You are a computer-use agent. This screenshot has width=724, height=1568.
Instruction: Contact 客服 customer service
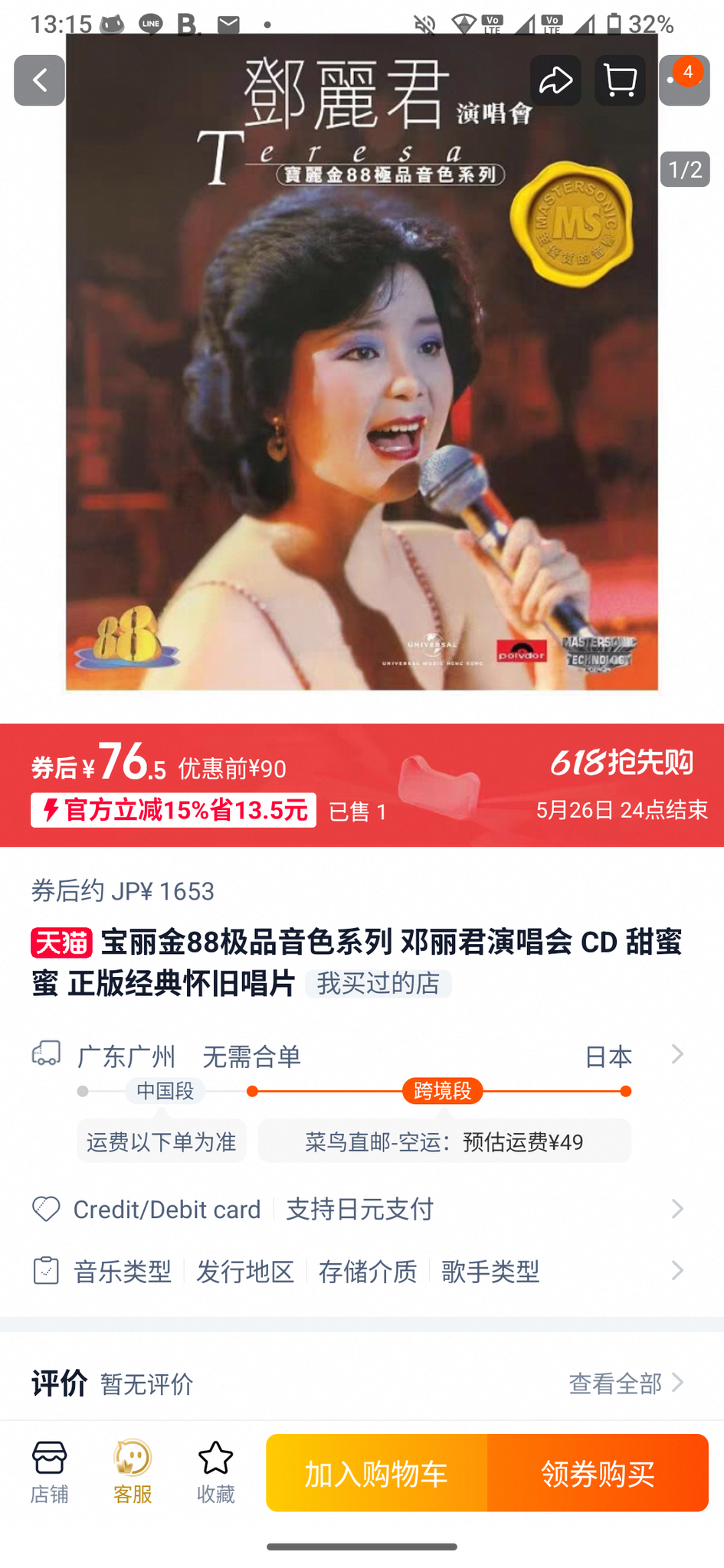point(133,1472)
